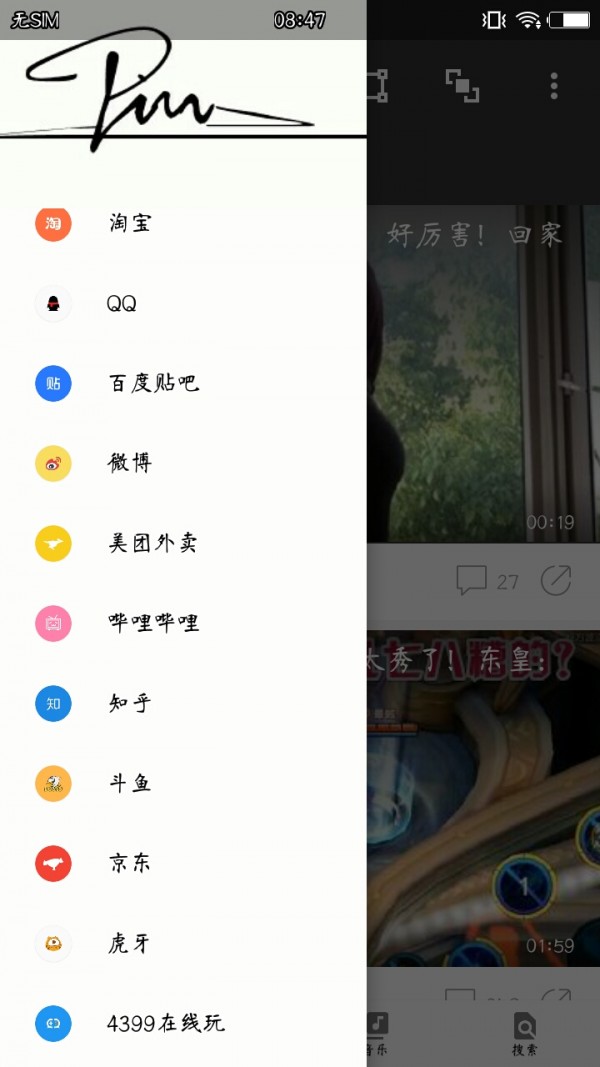Viewport: 600px width, 1067px height.
Task: Select the 知乎 entry
Action: point(130,703)
